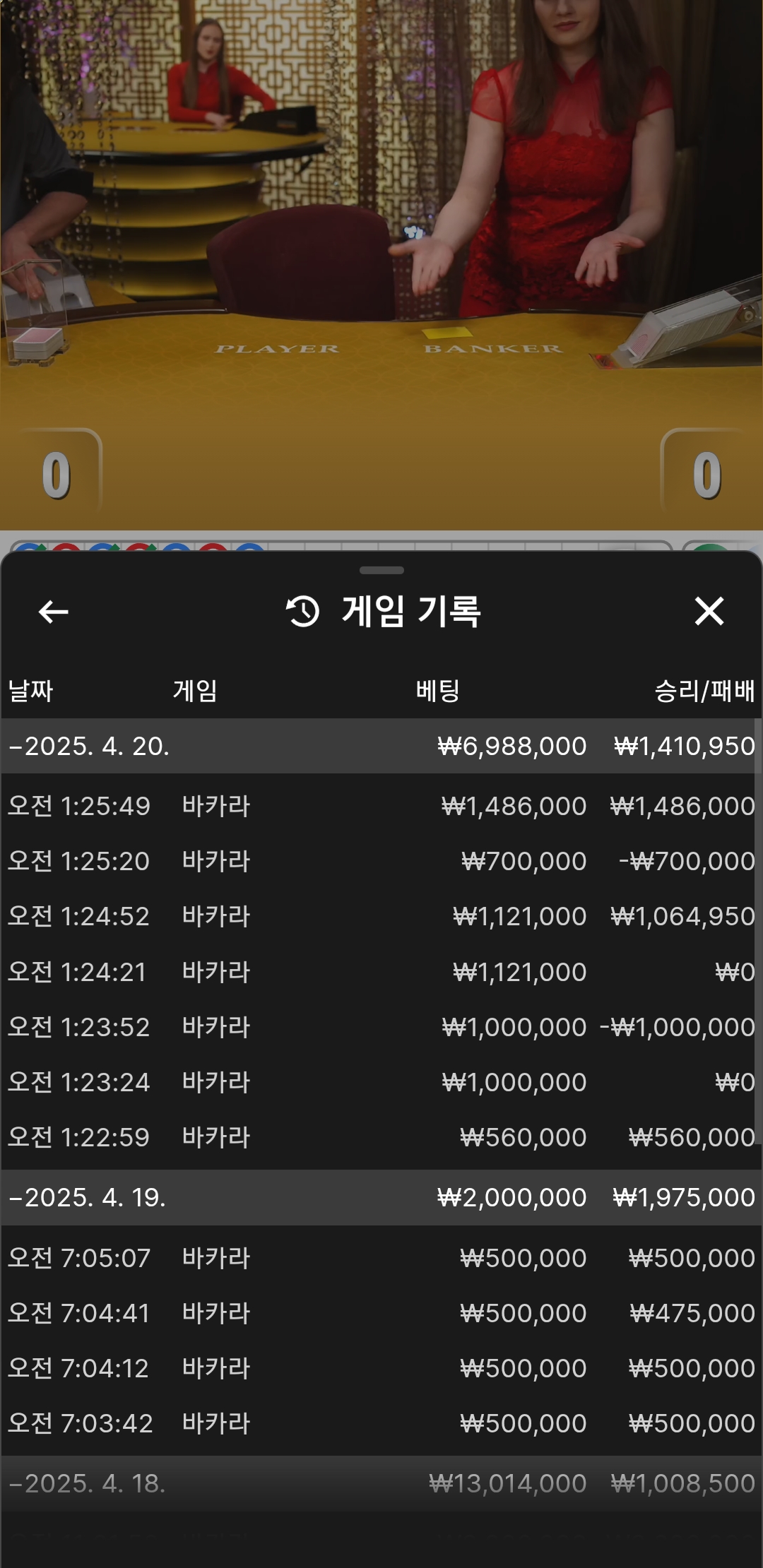Open the 오전 1:22:59 baccarat record
Screen dimensions: 763x1568
click(381, 1137)
